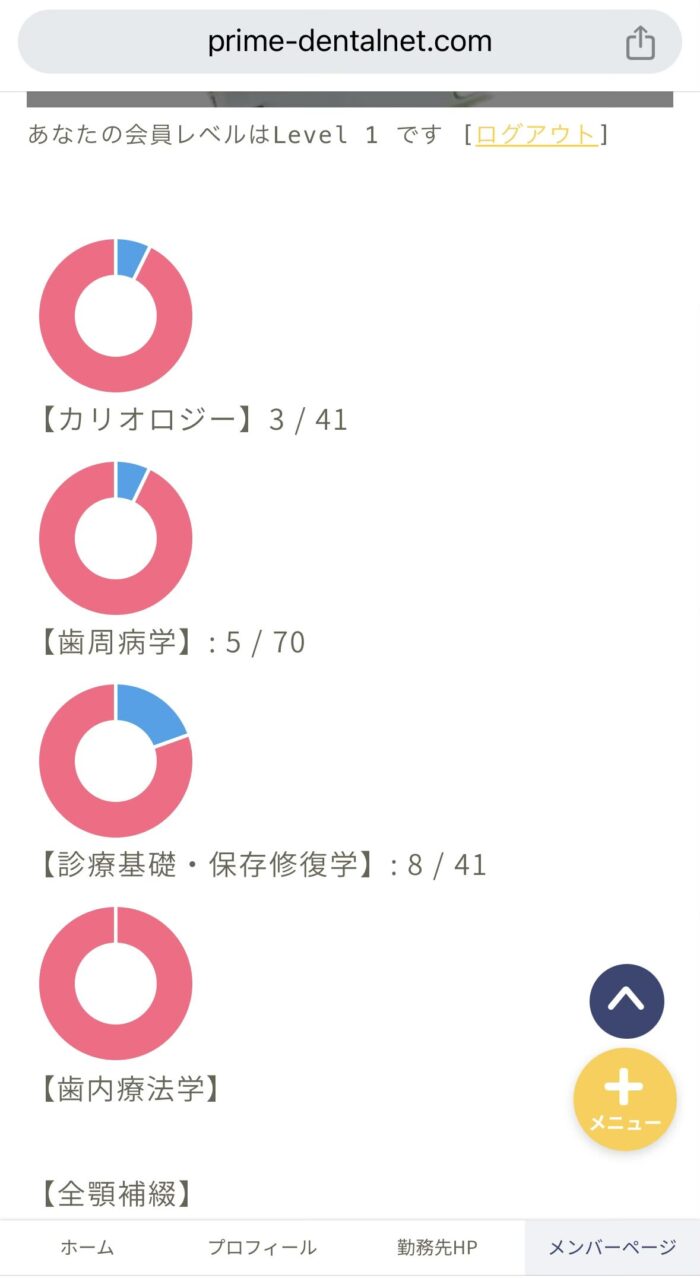Open the 勤務先HP tab
700x1278 pixels.
[x=437, y=1247]
